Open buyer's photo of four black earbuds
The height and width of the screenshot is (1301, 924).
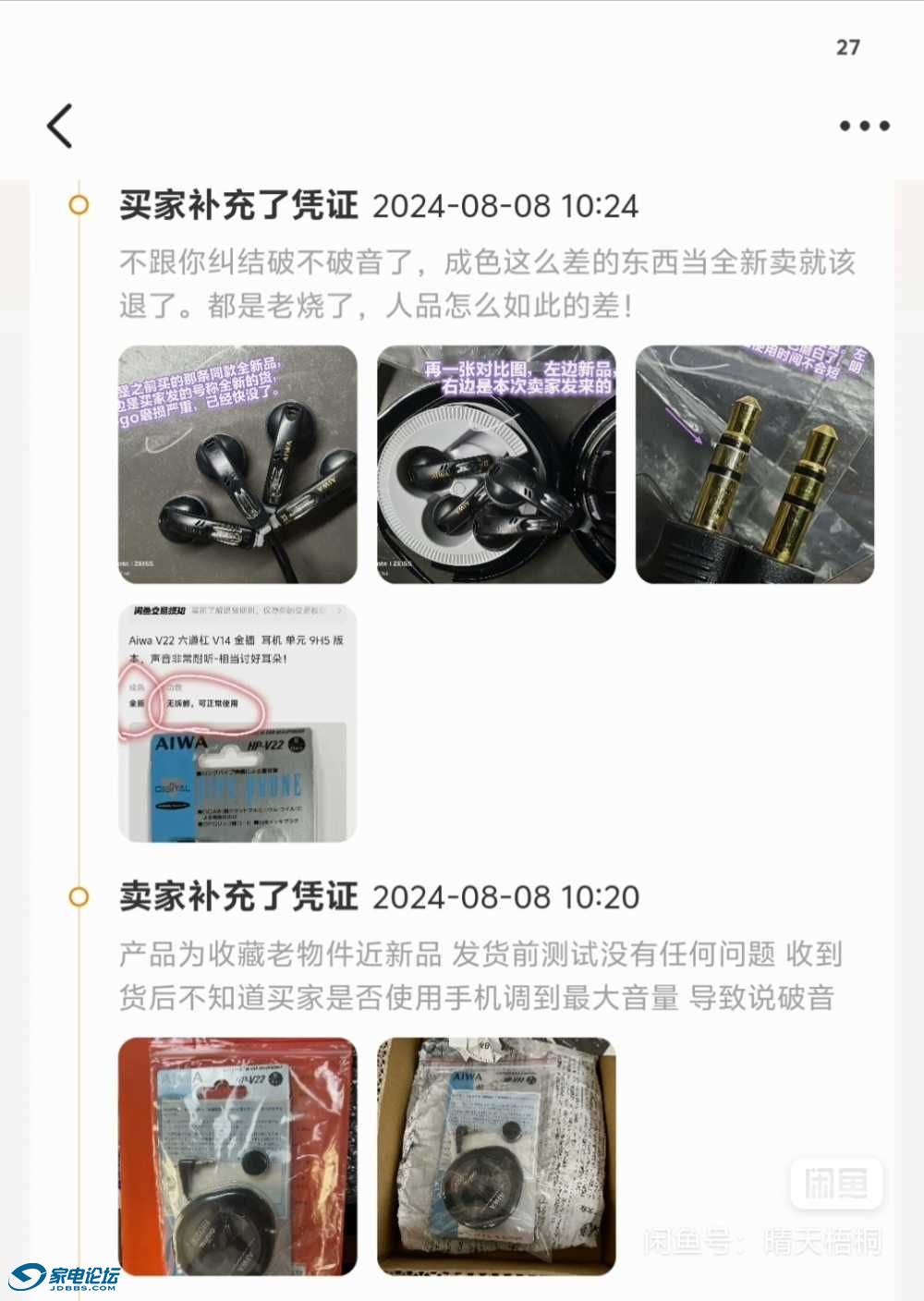237,464
